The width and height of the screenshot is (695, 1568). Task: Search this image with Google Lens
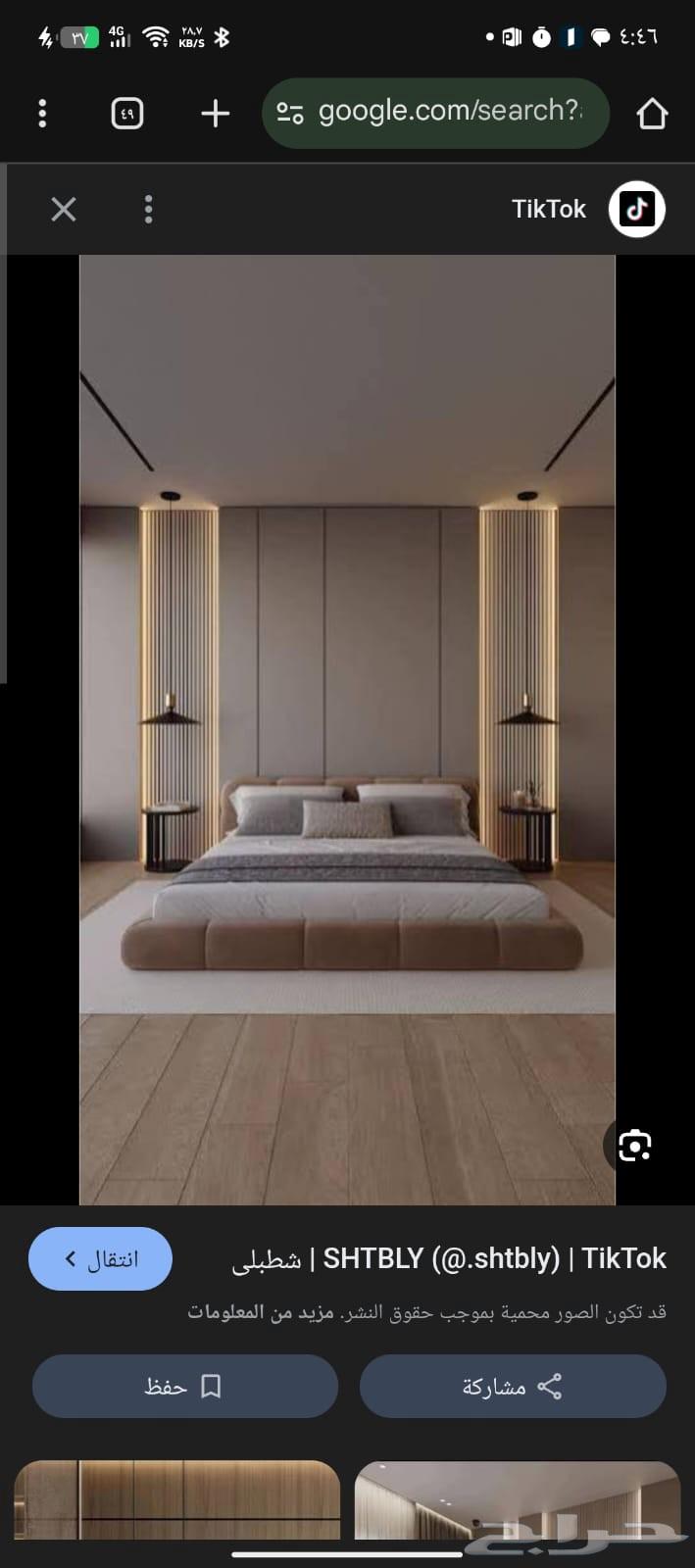(634, 1146)
